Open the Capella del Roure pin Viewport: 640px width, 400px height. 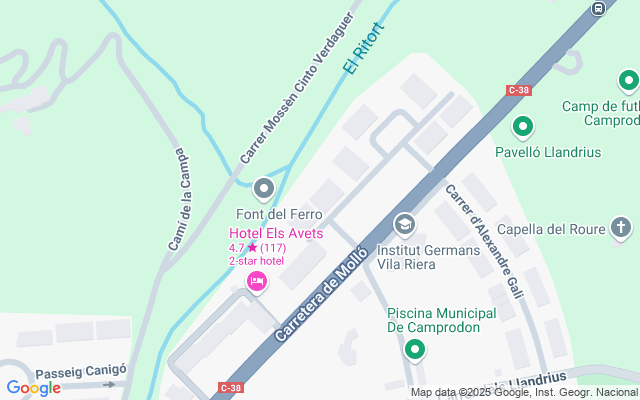621,229
